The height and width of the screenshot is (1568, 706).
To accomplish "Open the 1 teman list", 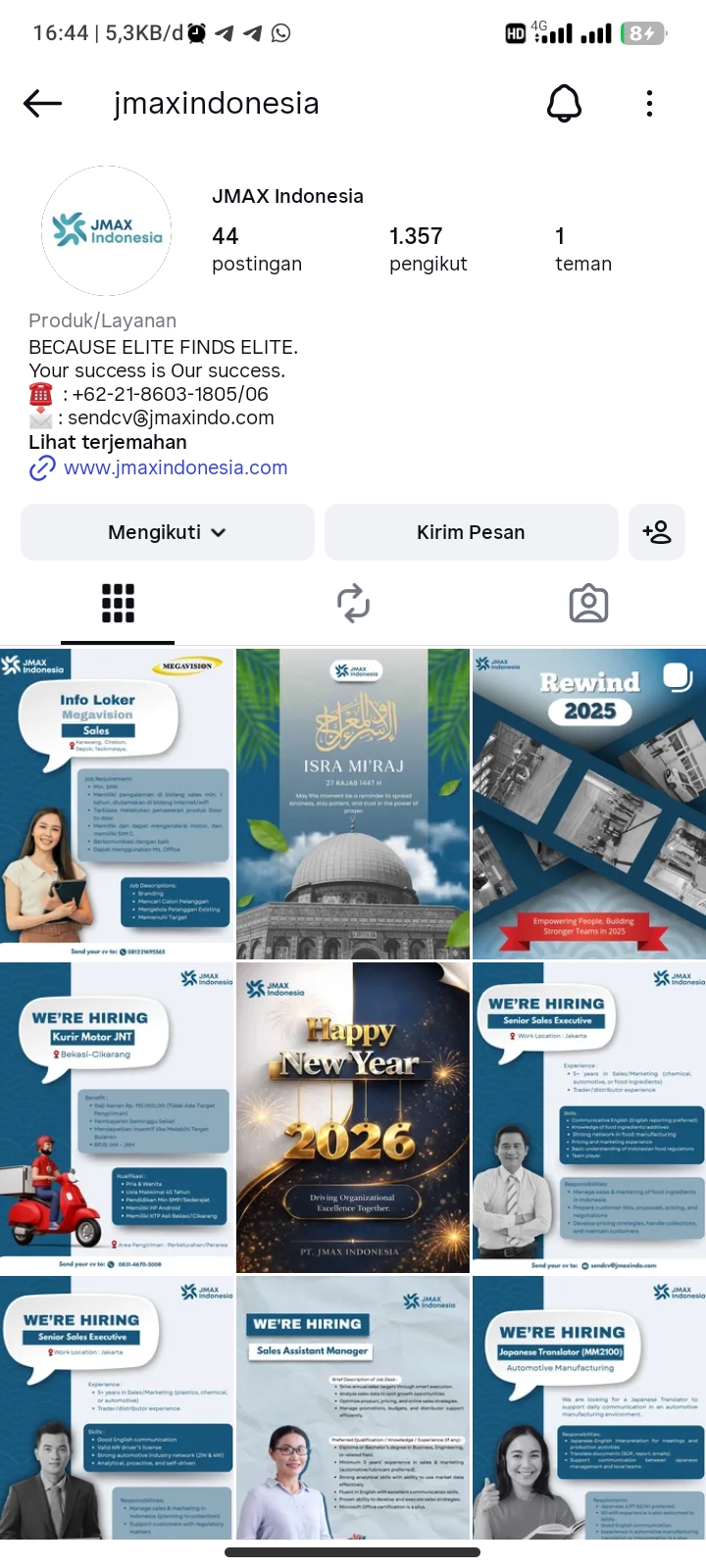I will pyautogui.click(x=582, y=249).
